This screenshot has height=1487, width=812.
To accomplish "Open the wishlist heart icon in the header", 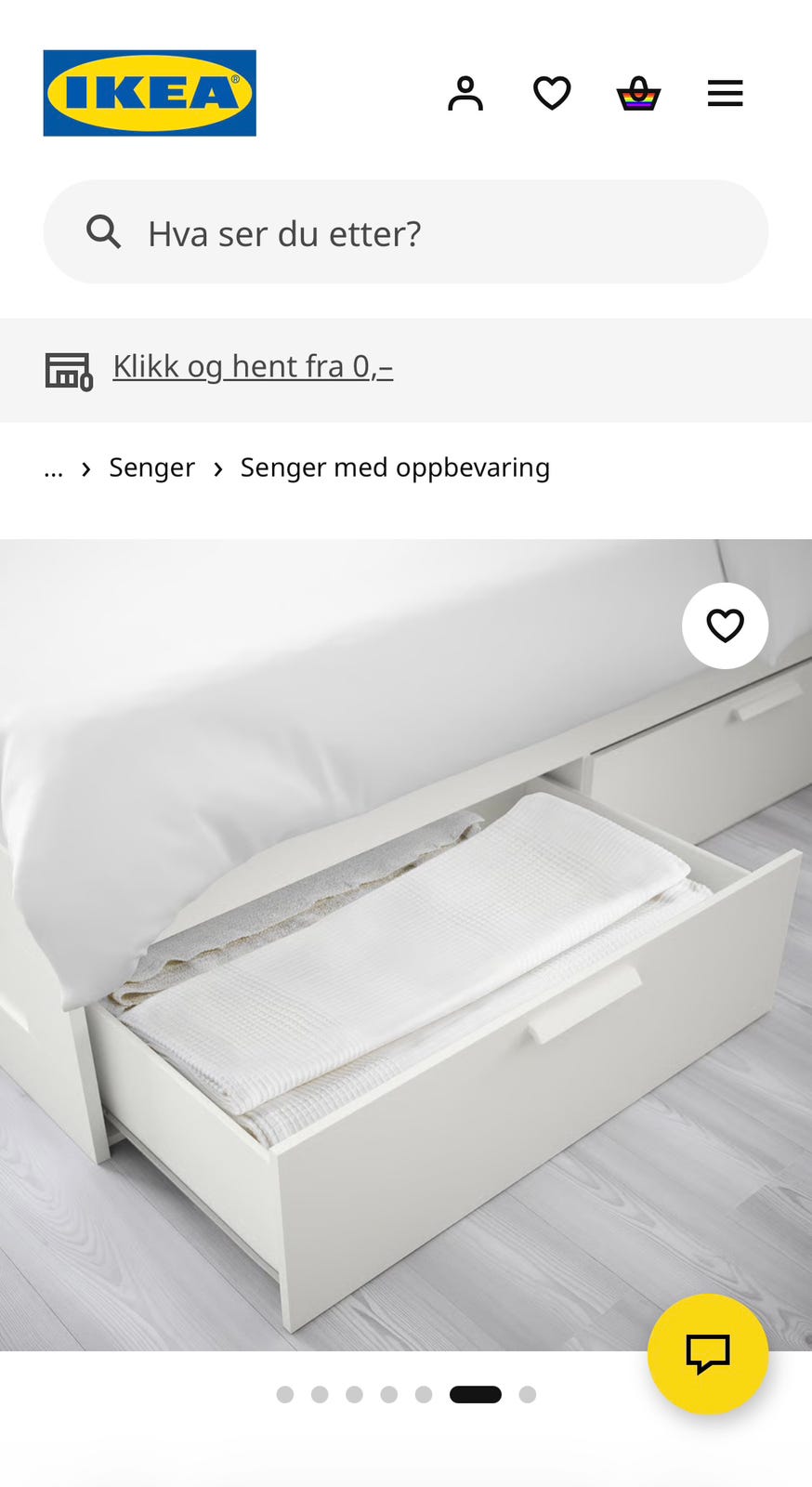I will pos(552,92).
